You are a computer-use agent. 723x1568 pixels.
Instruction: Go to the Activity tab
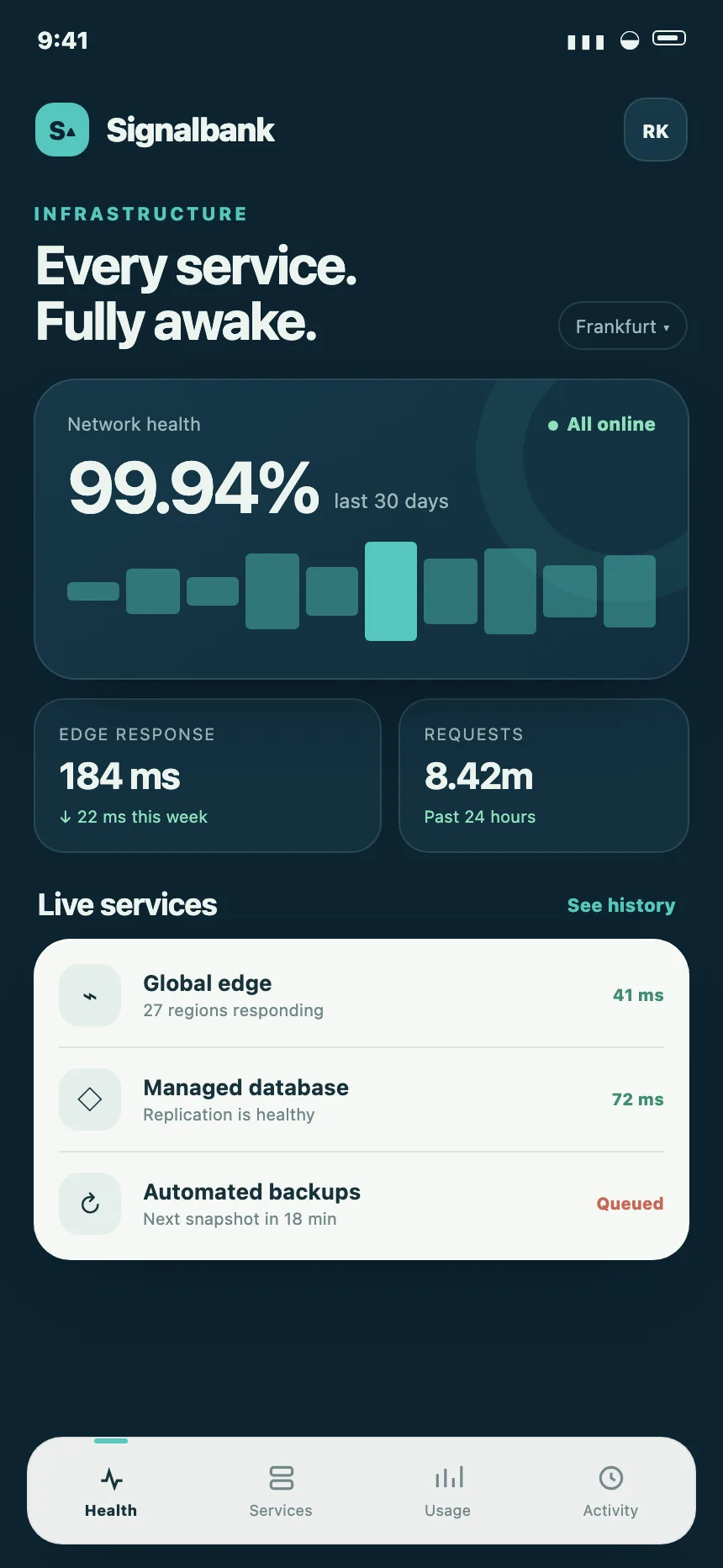click(x=611, y=1491)
